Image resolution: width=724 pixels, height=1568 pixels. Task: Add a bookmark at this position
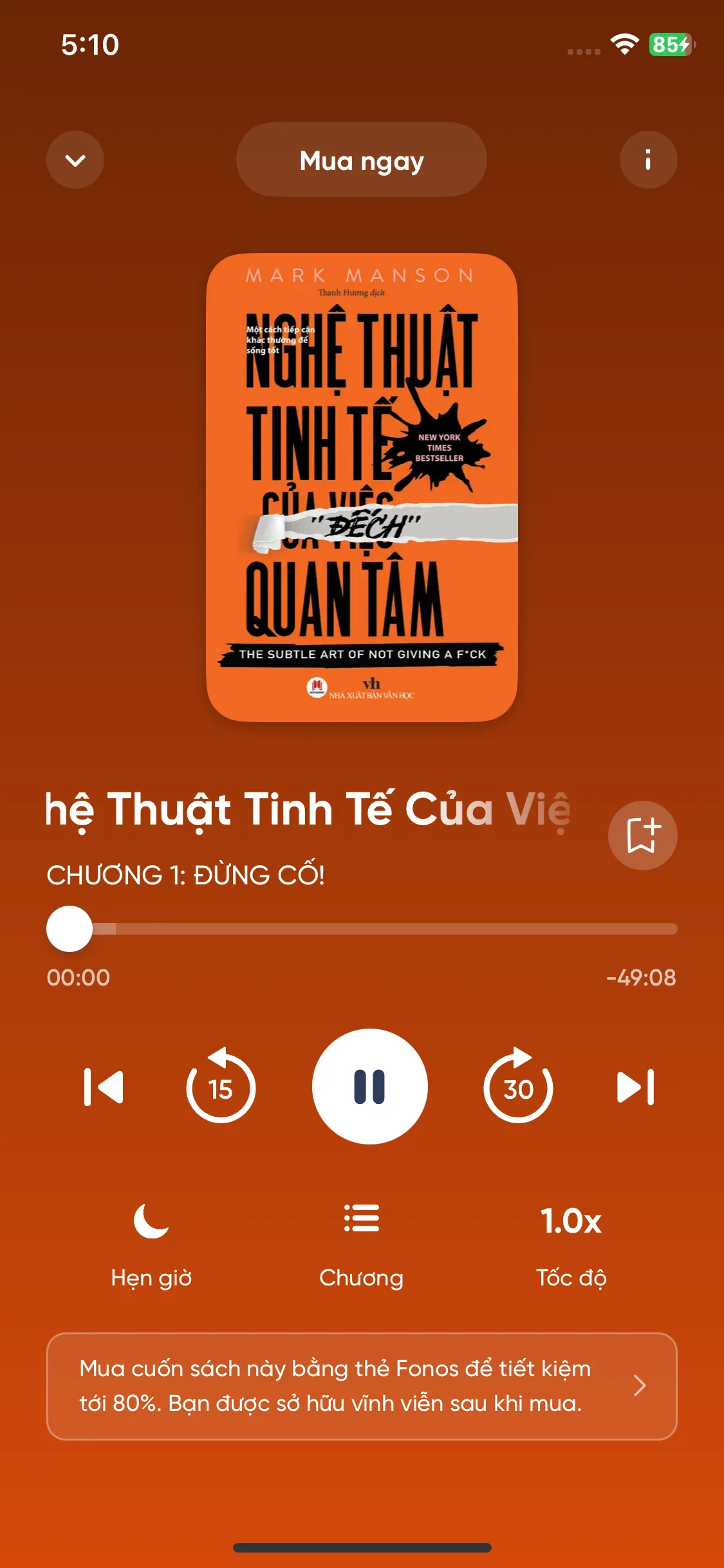point(642,835)
